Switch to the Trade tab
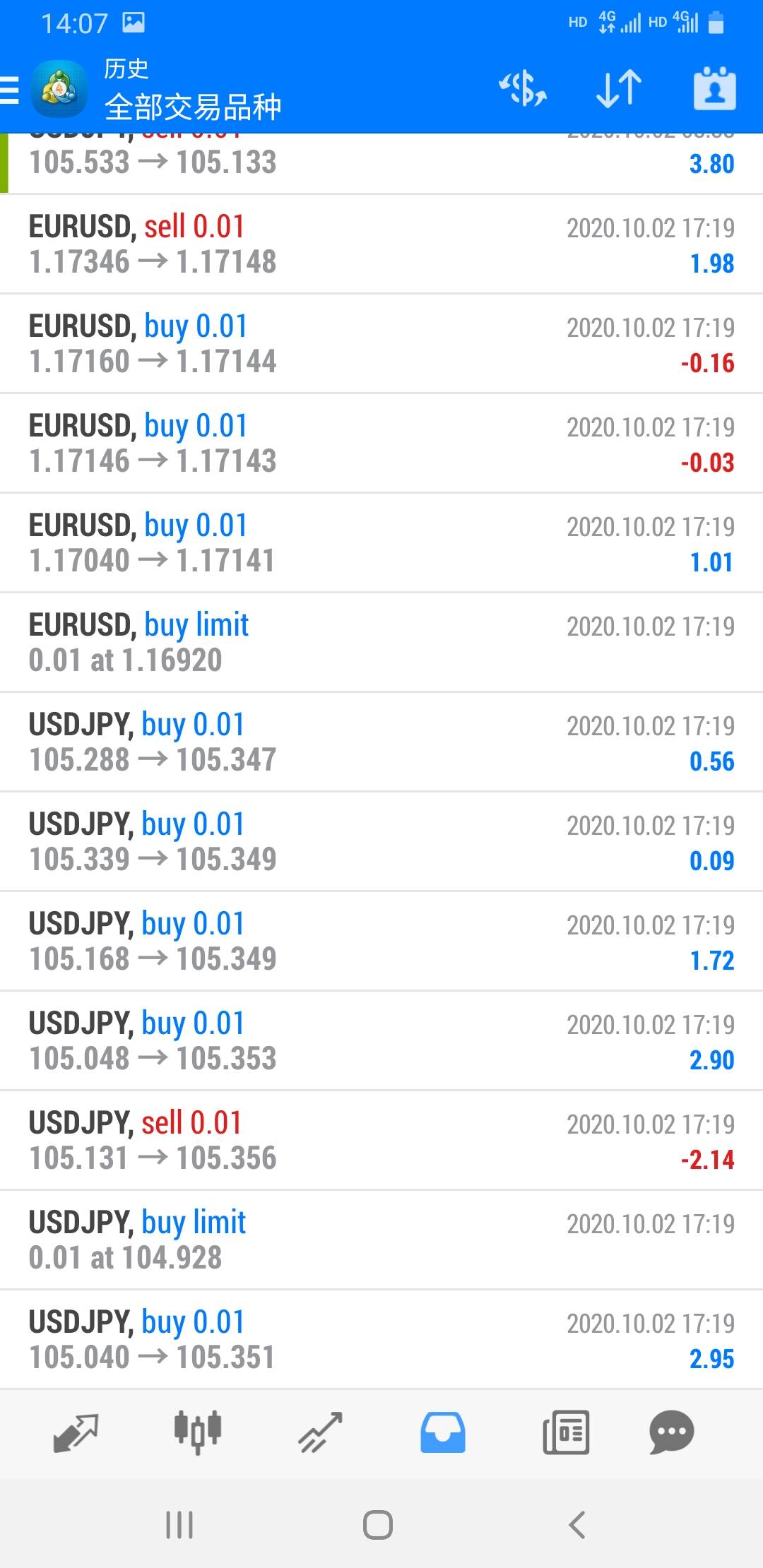 tap(320, 1432)
